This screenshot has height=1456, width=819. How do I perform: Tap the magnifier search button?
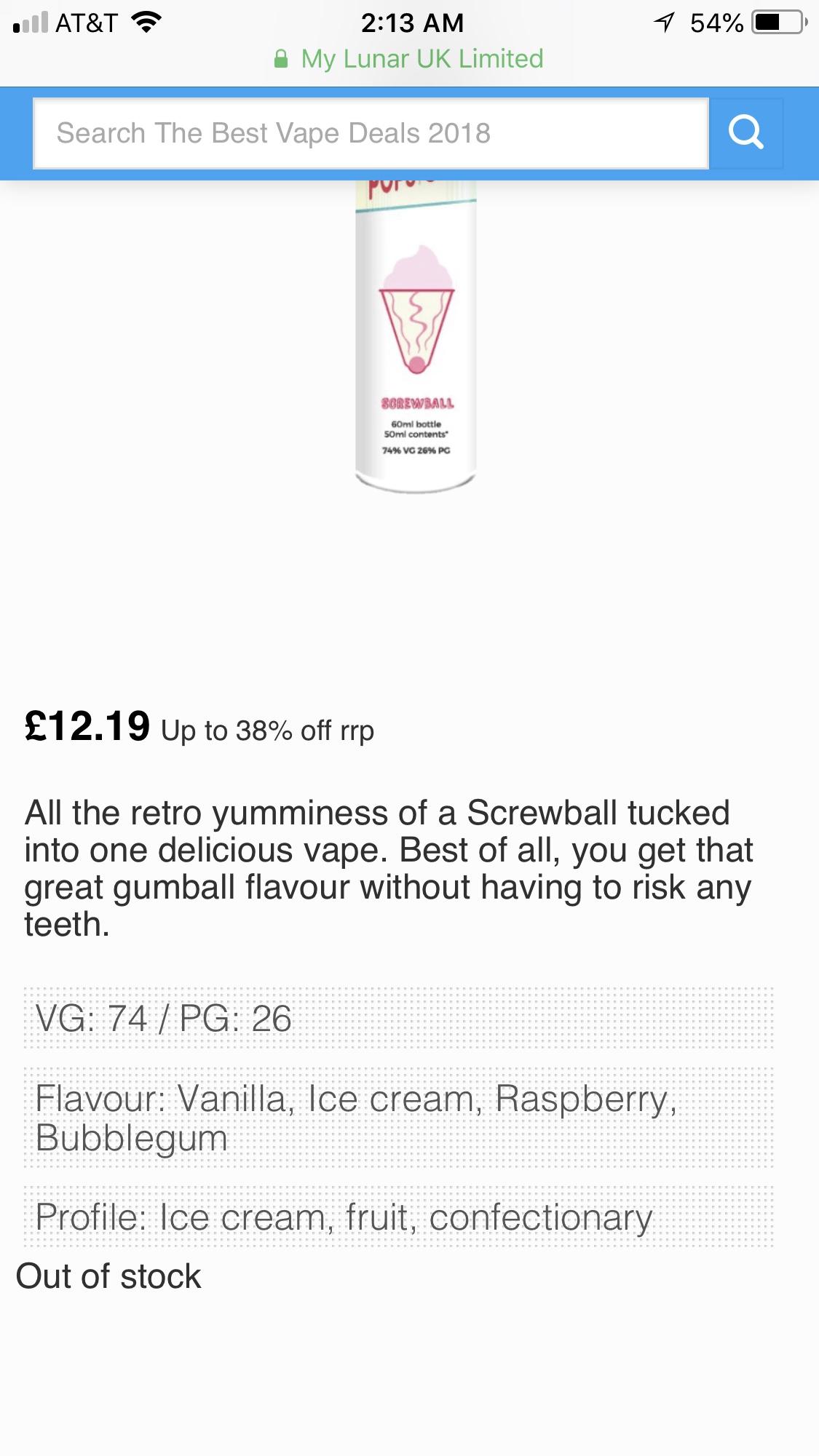coord(745,133)
